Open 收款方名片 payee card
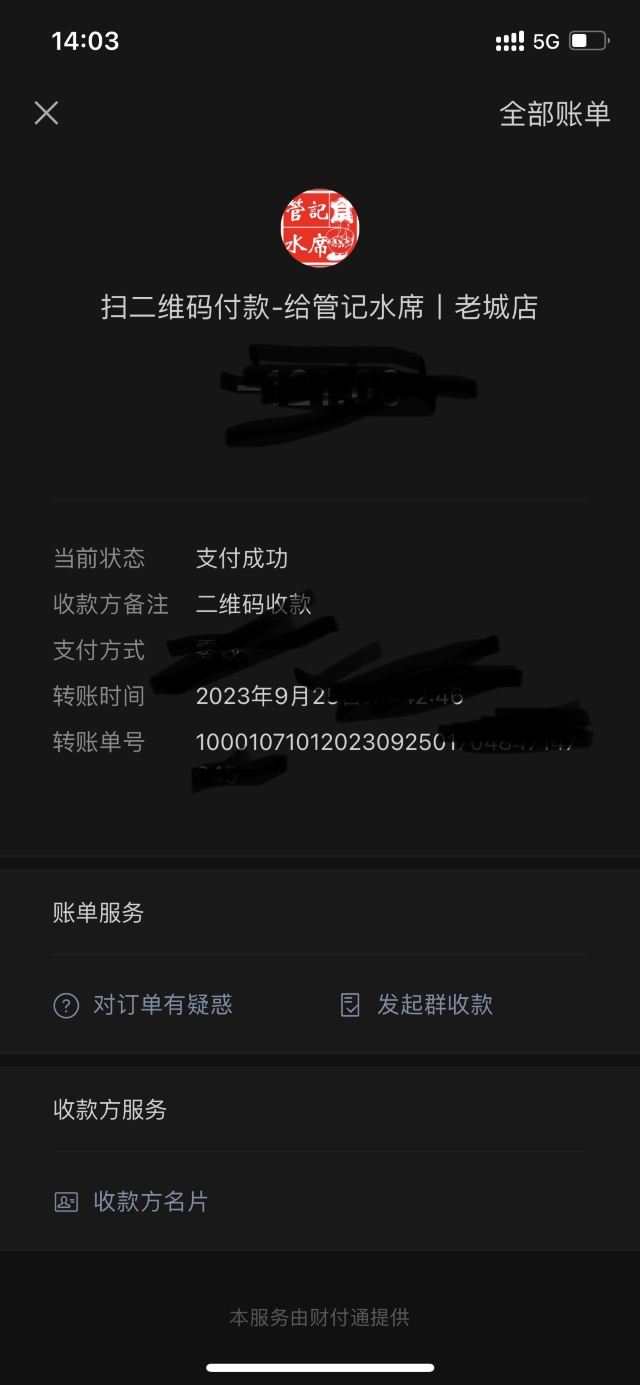Viewport: 640px width, 1385px height. 131,1201
